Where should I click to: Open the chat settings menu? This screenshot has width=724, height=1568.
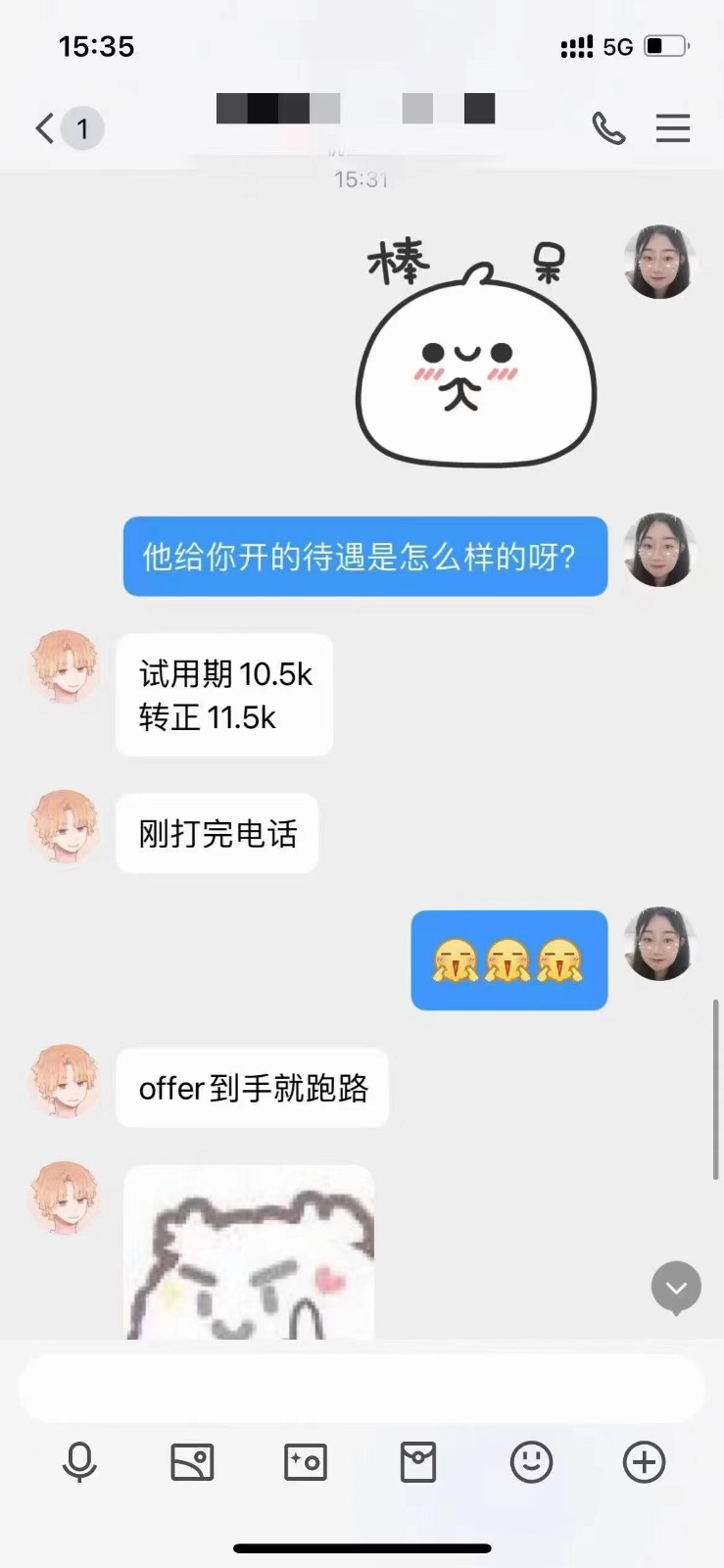click(673, 128)
